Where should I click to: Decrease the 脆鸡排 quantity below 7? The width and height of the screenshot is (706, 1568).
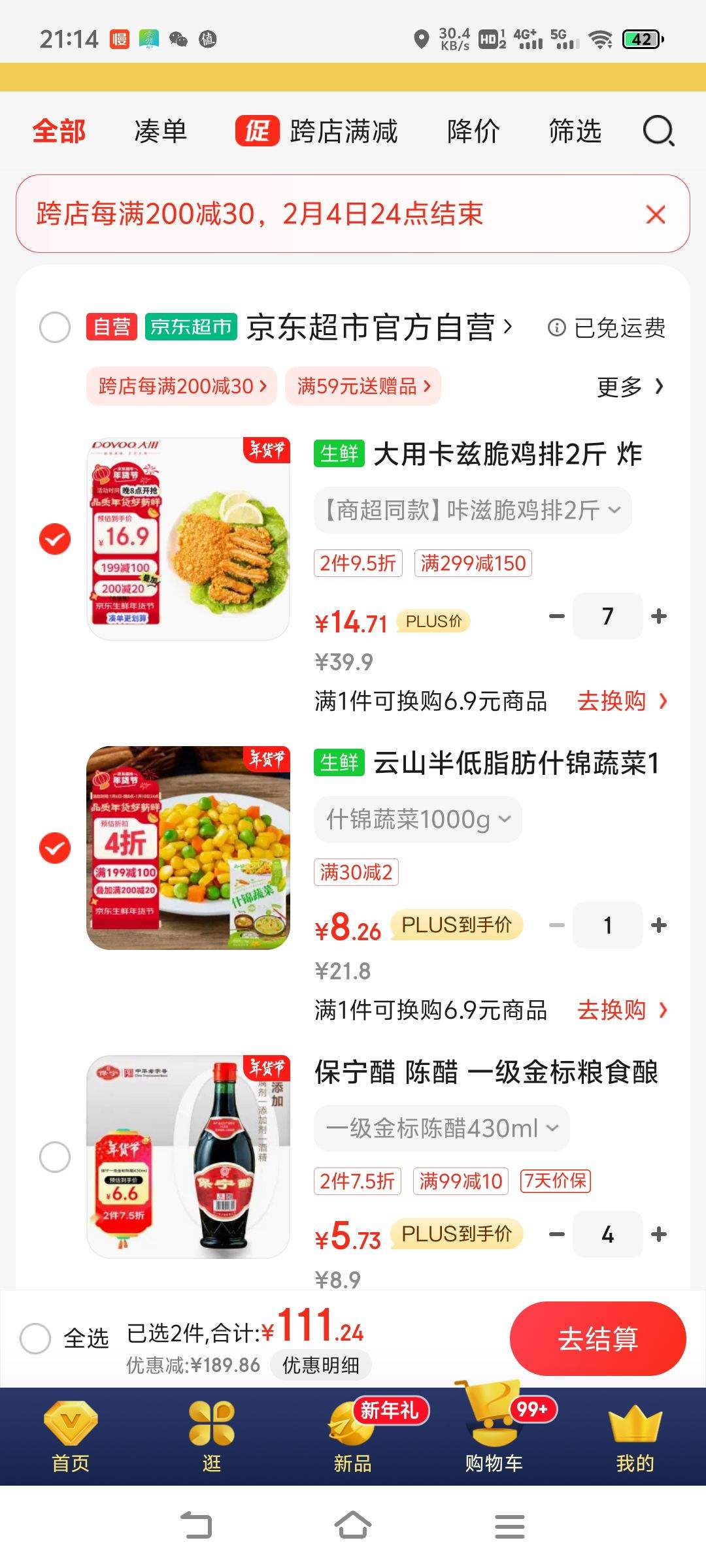[x=557, y=616]
